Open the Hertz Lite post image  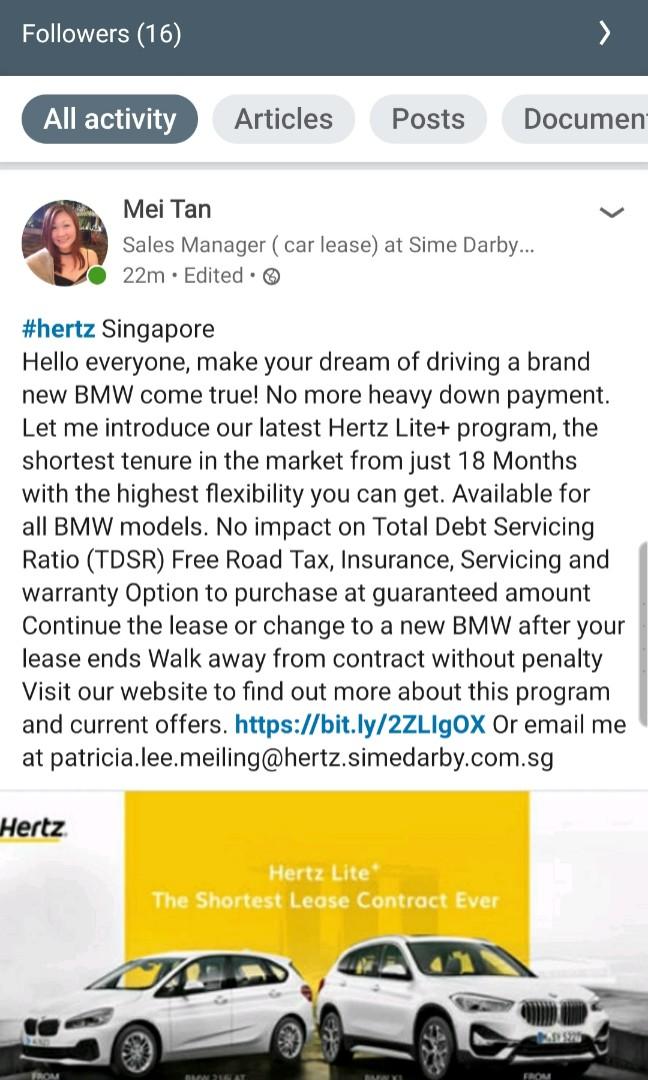click(324, 935)
